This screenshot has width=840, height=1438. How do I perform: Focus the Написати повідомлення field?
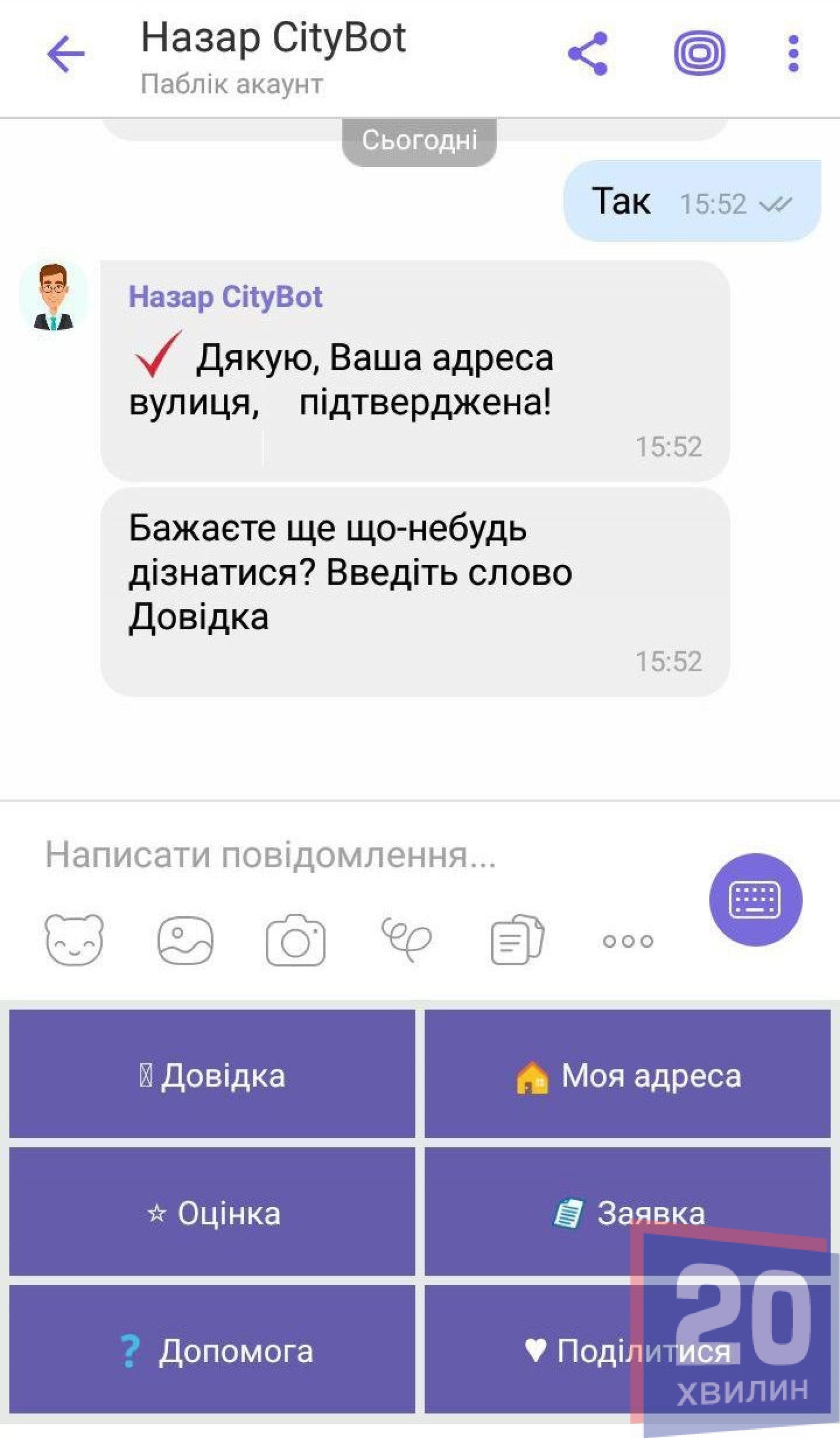pos(342,855)
